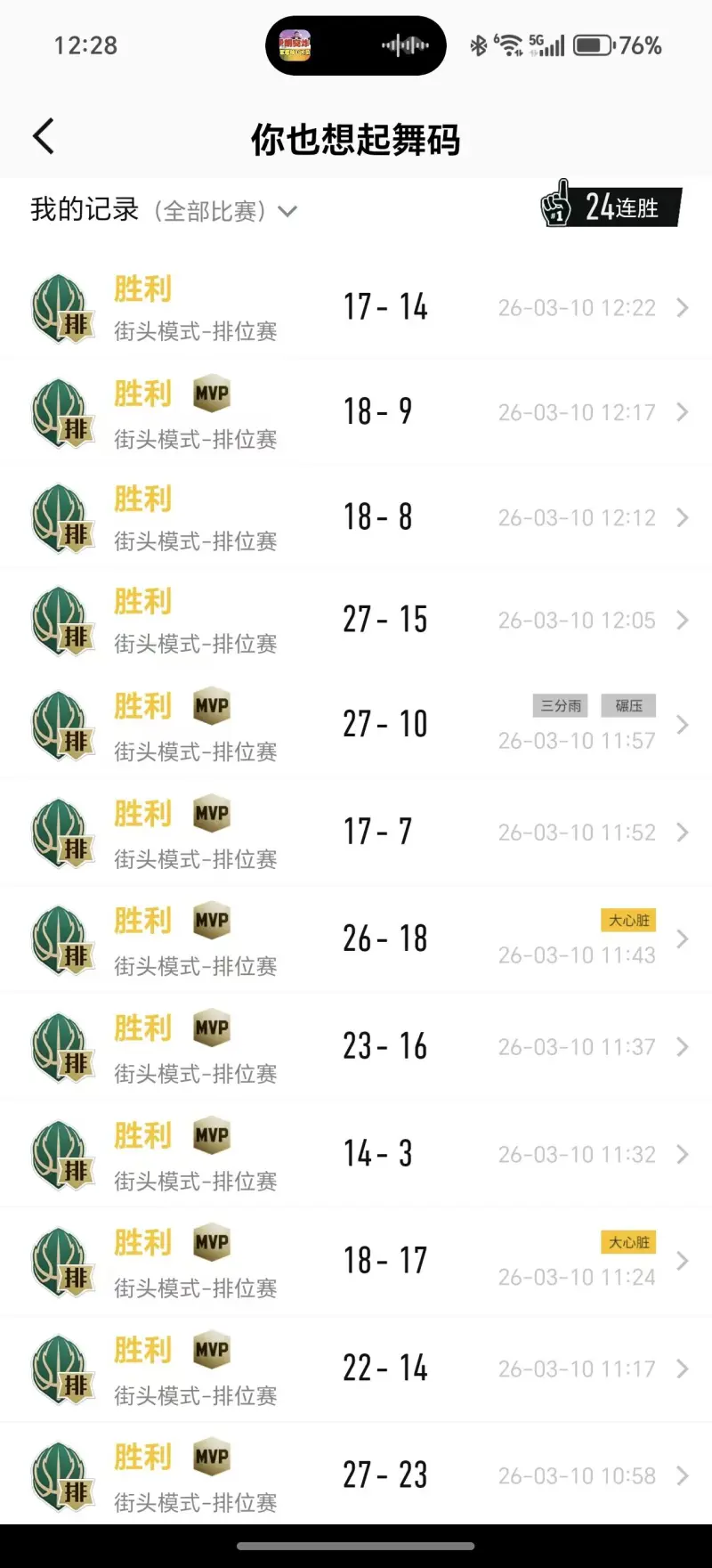The width and height of the screenshot is (712, 1568).
Task: Go back using the top-left arrow
Action: (44, 136)
